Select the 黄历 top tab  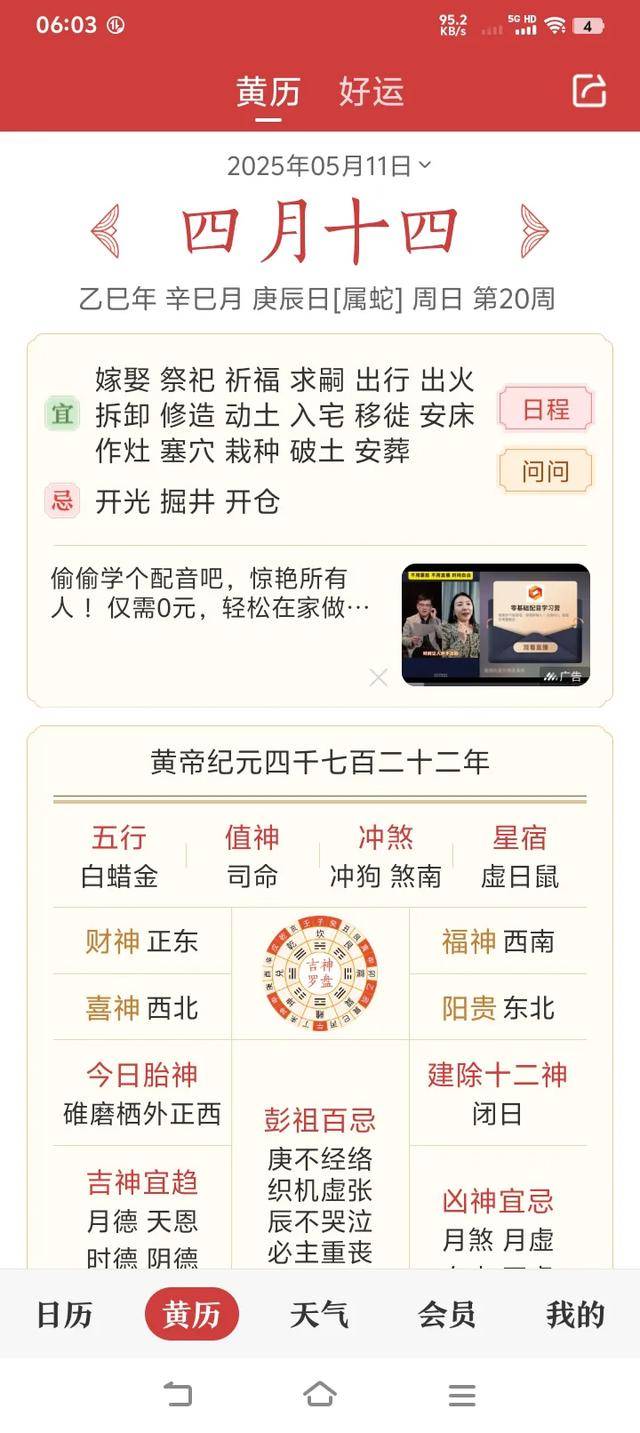point(268,91)
